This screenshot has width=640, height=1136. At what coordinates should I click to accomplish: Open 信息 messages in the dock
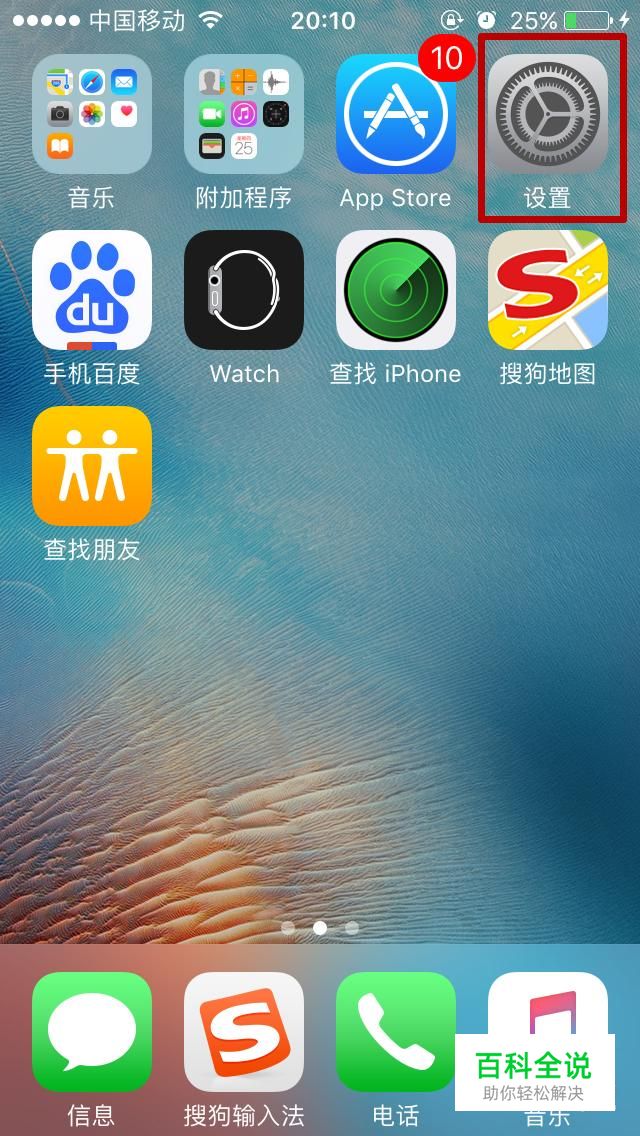pos(92,1032)
